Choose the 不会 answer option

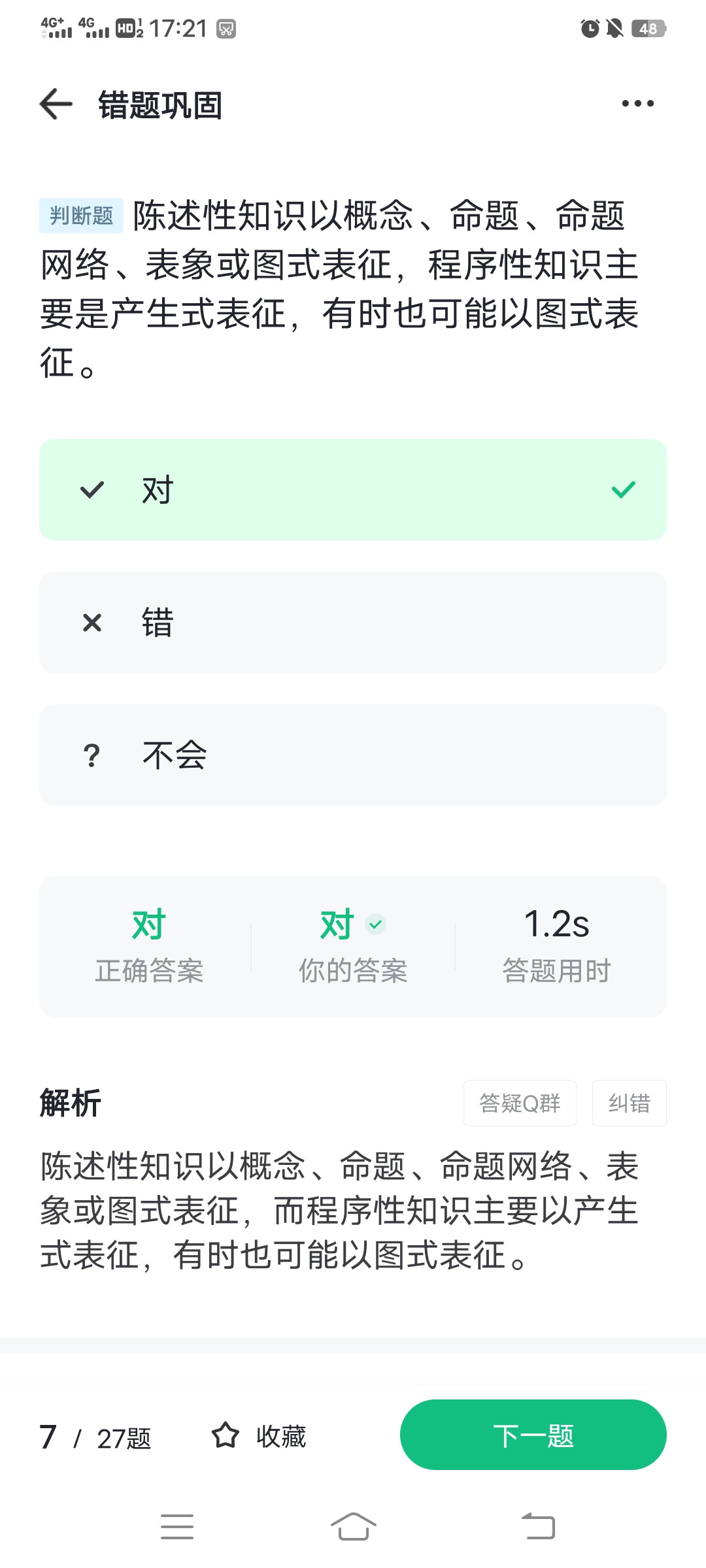353,755
